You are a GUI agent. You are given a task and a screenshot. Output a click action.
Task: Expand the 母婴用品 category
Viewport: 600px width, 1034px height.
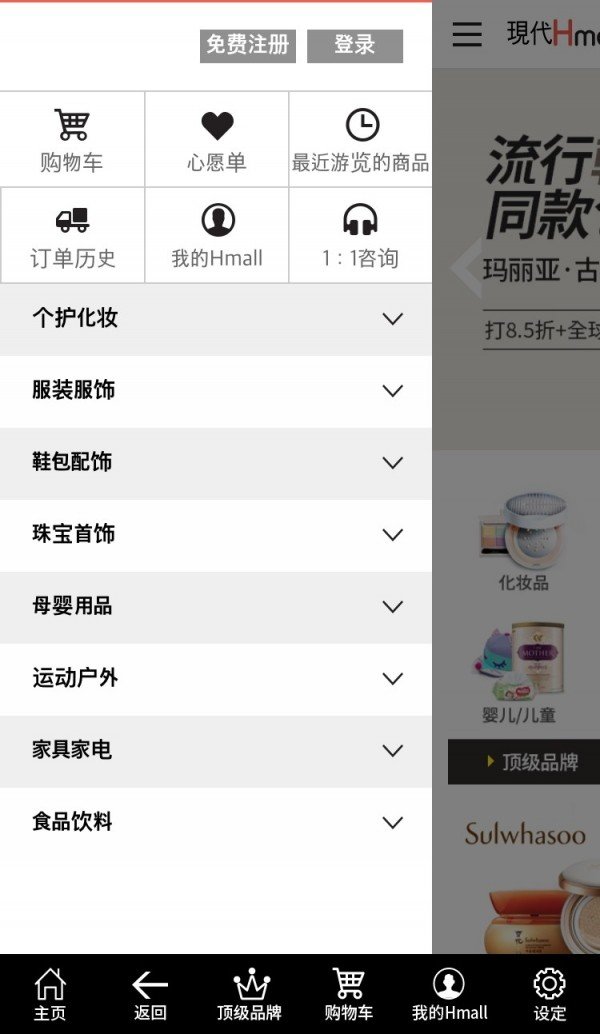coord(216,607)
